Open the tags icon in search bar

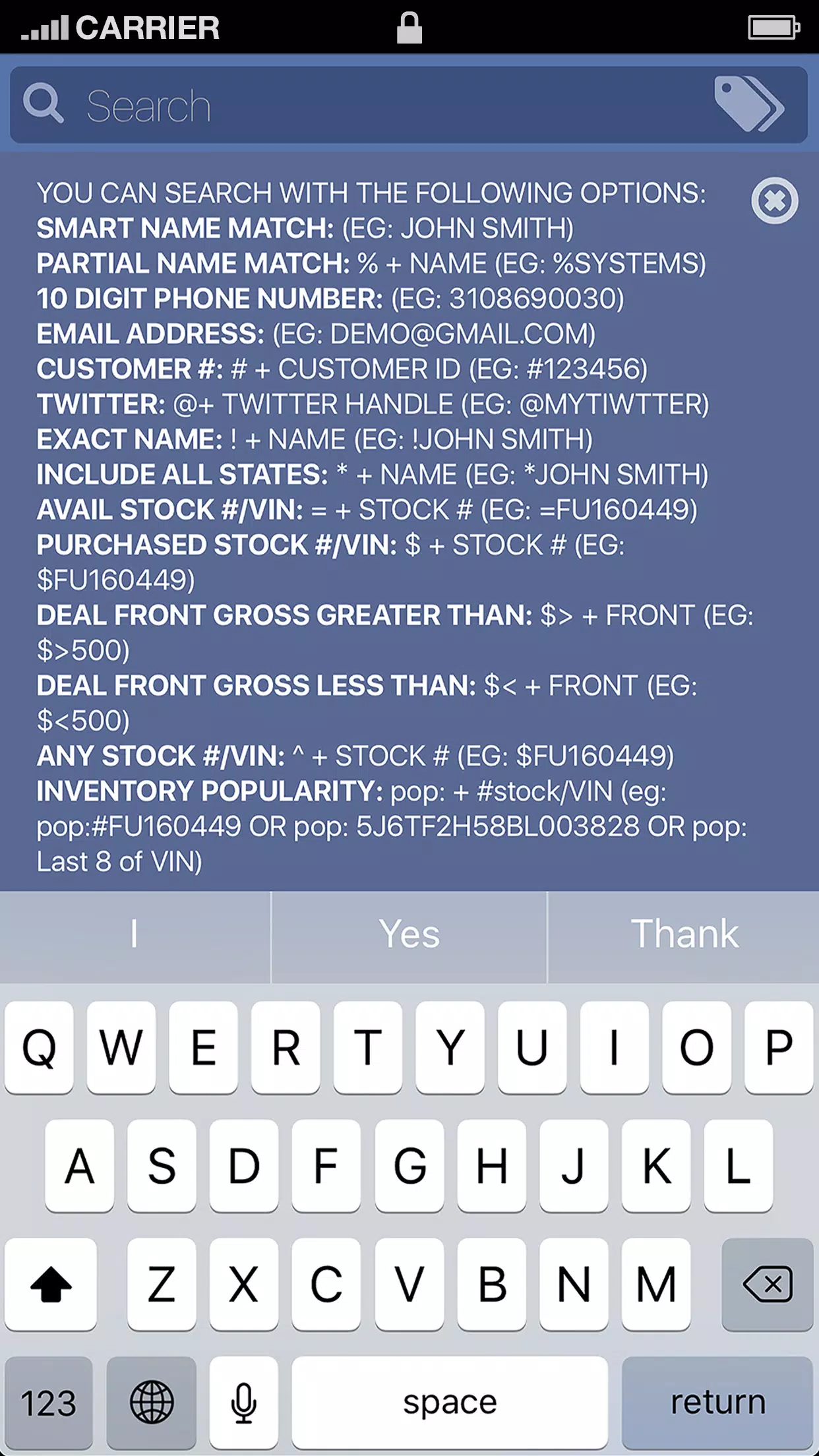[x=748, y=104]
